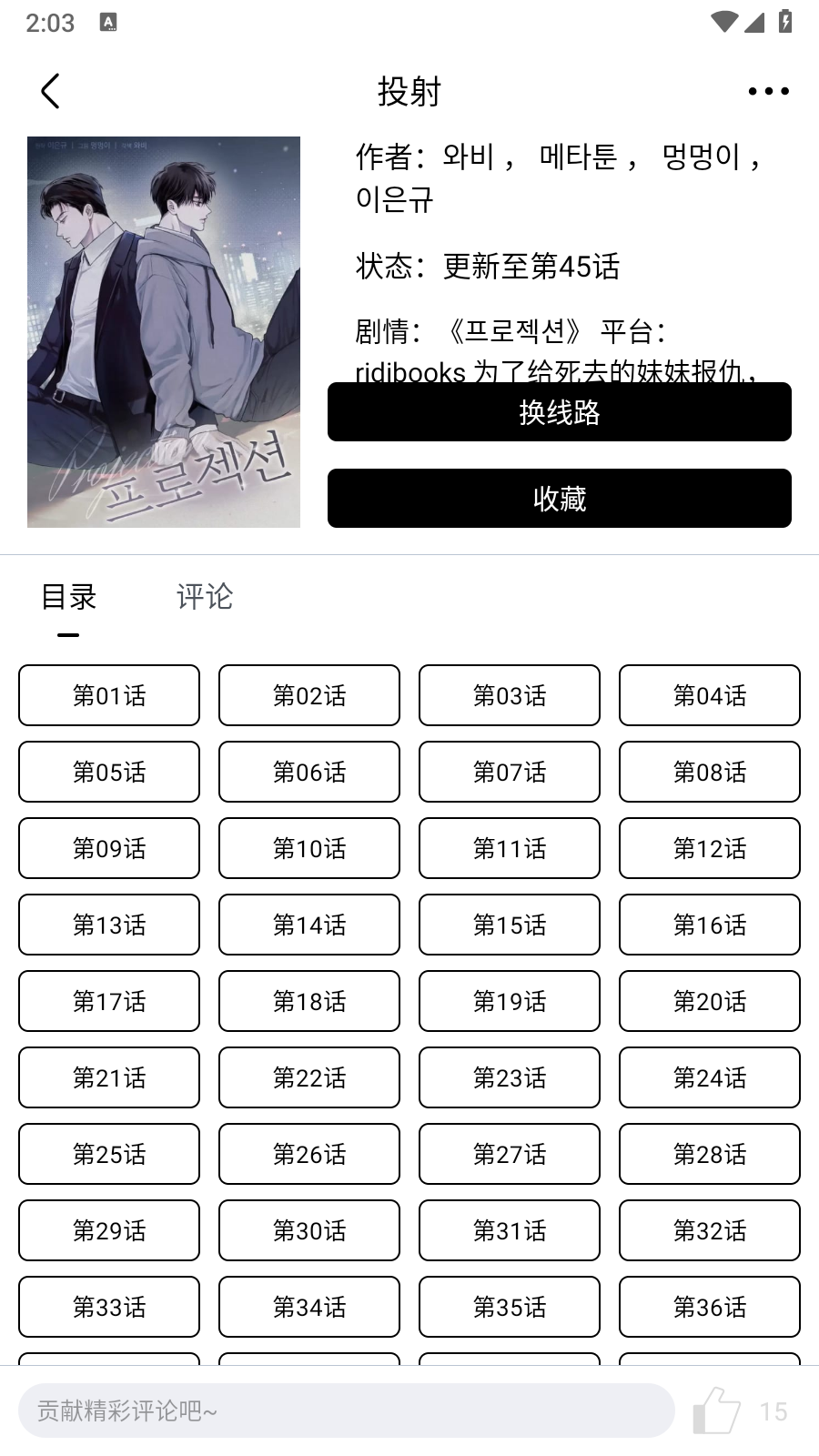Open chapter 第25话

109,1154
